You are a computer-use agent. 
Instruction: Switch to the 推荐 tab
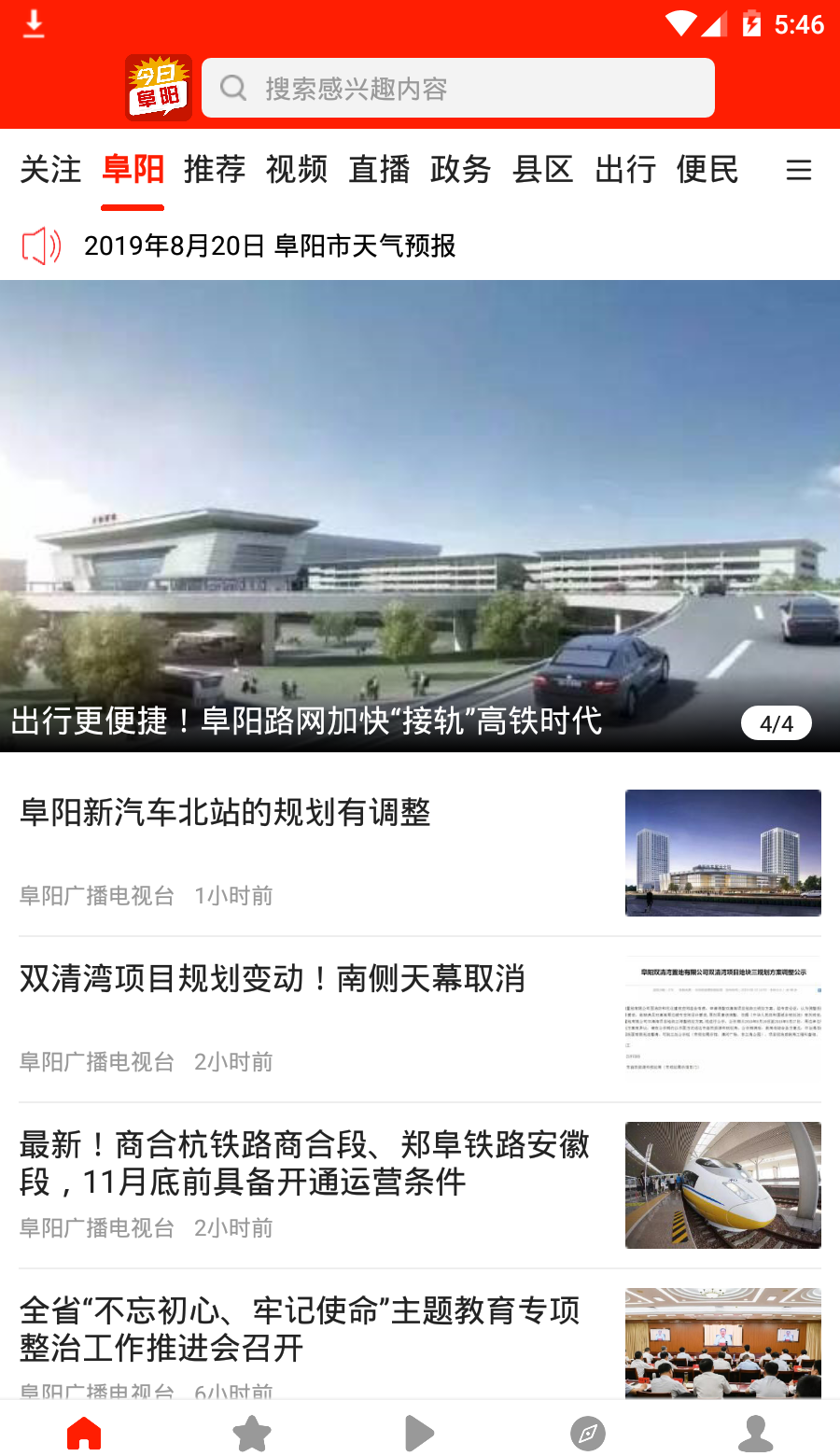click(x=215, y=170)
